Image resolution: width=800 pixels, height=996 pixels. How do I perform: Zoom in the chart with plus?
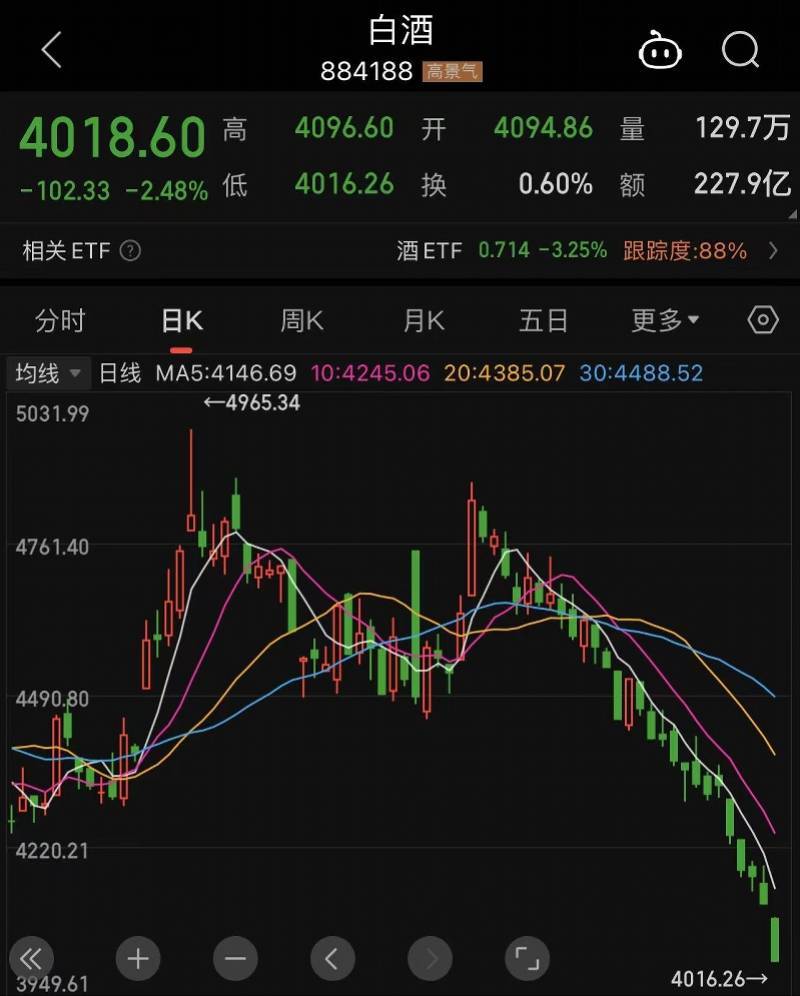pos(137,959)
